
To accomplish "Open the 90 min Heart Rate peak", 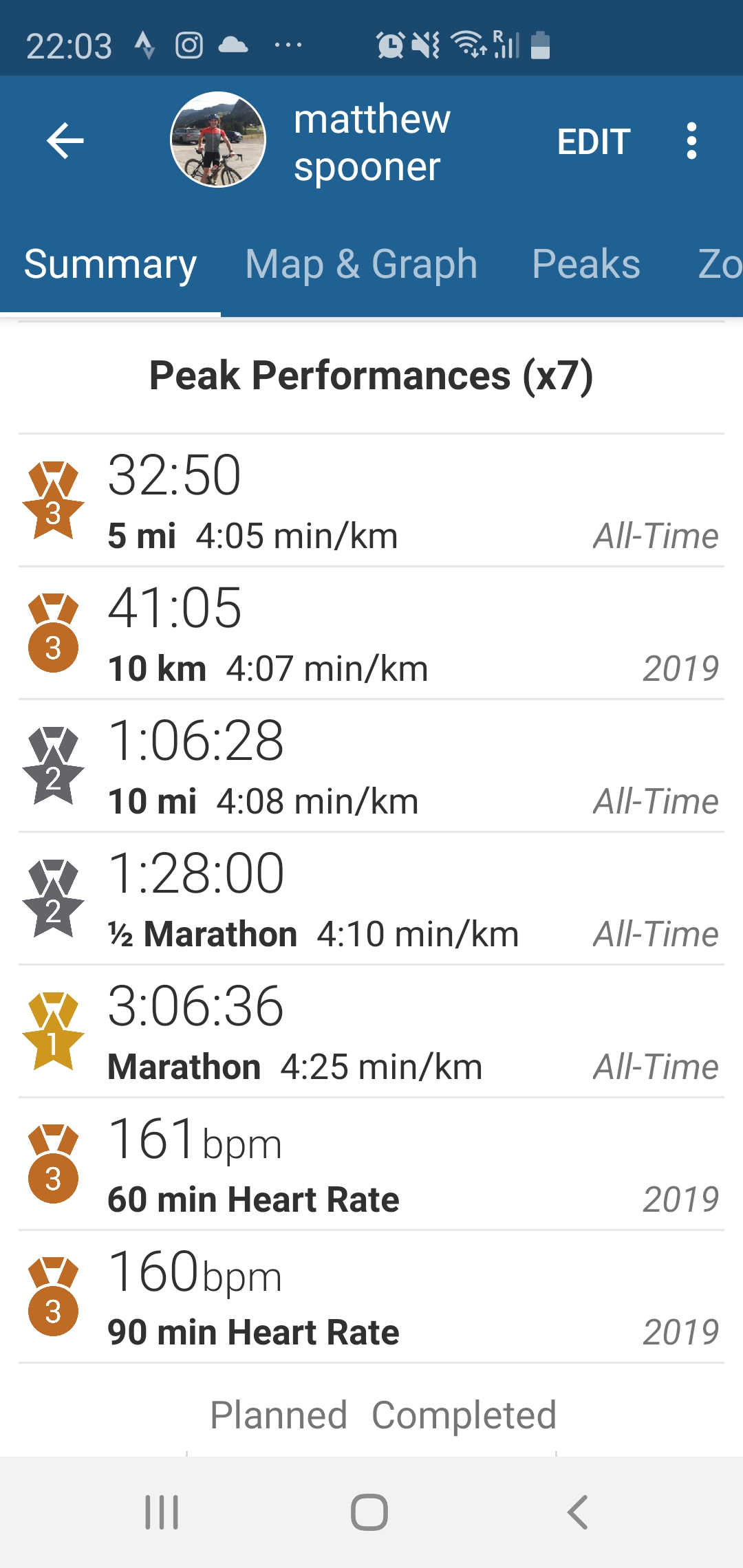I will pos(371,1297).
